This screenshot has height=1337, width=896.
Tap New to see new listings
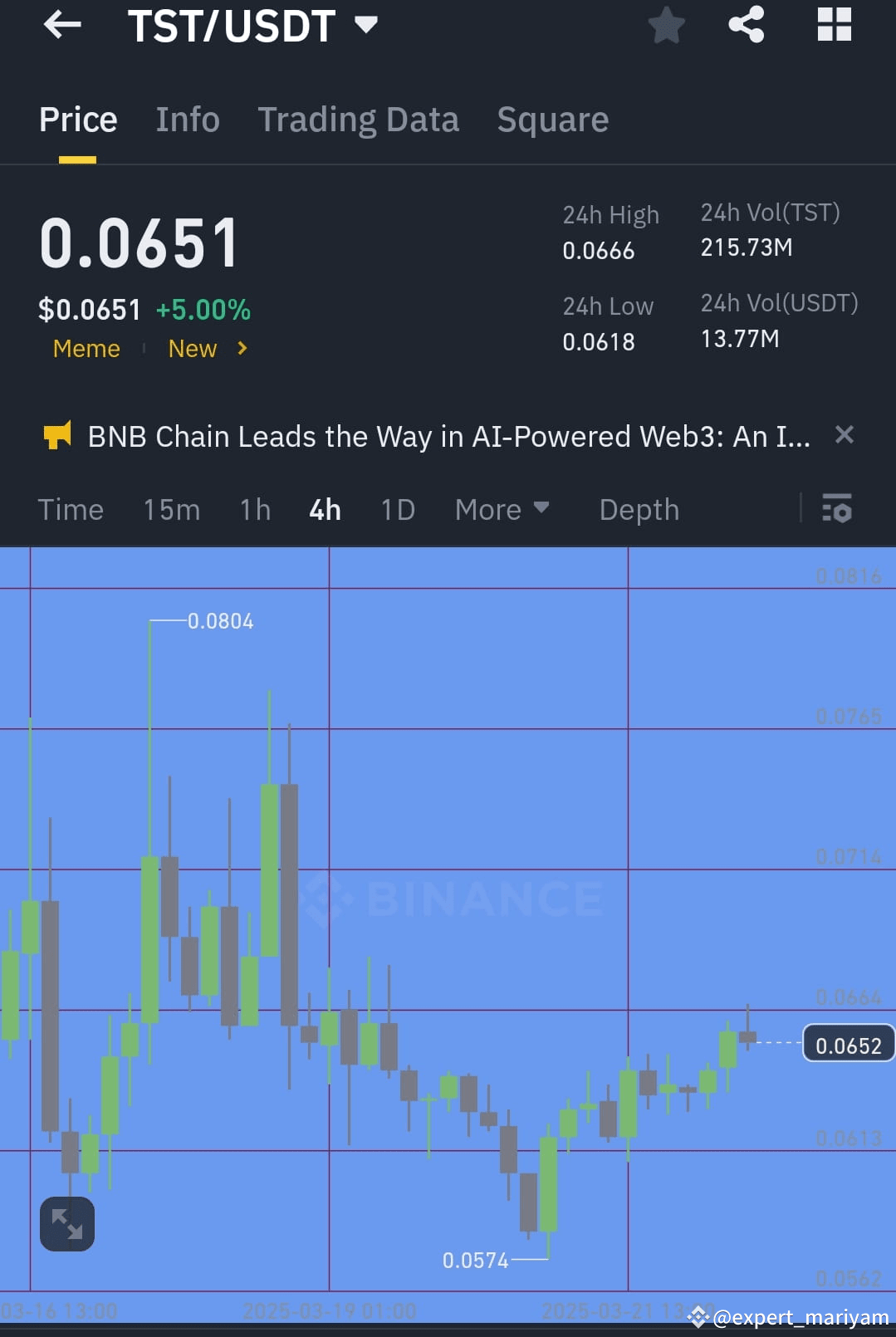[193, 349]
